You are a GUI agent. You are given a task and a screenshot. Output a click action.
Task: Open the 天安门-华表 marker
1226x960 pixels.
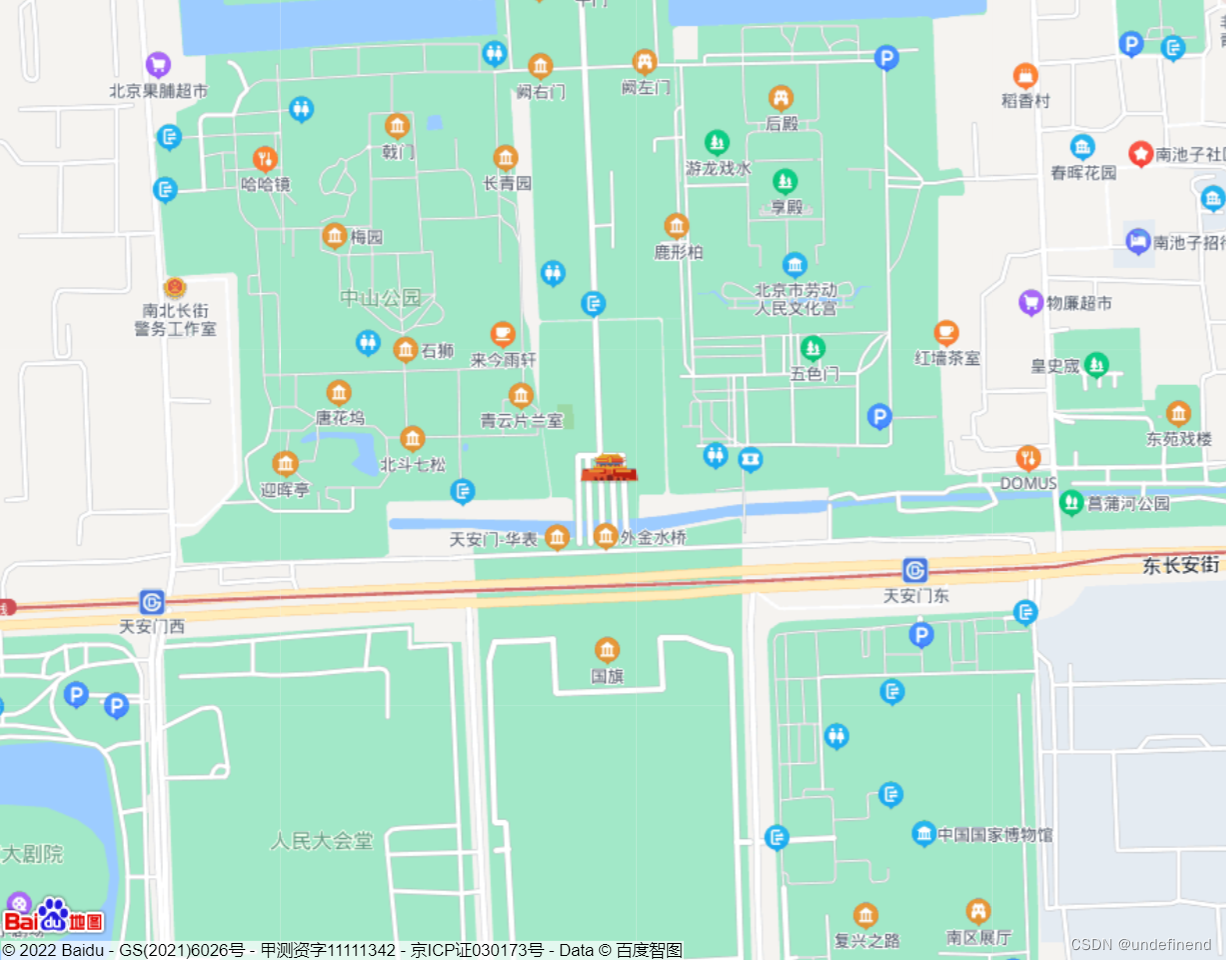click(x=557, y=538)
